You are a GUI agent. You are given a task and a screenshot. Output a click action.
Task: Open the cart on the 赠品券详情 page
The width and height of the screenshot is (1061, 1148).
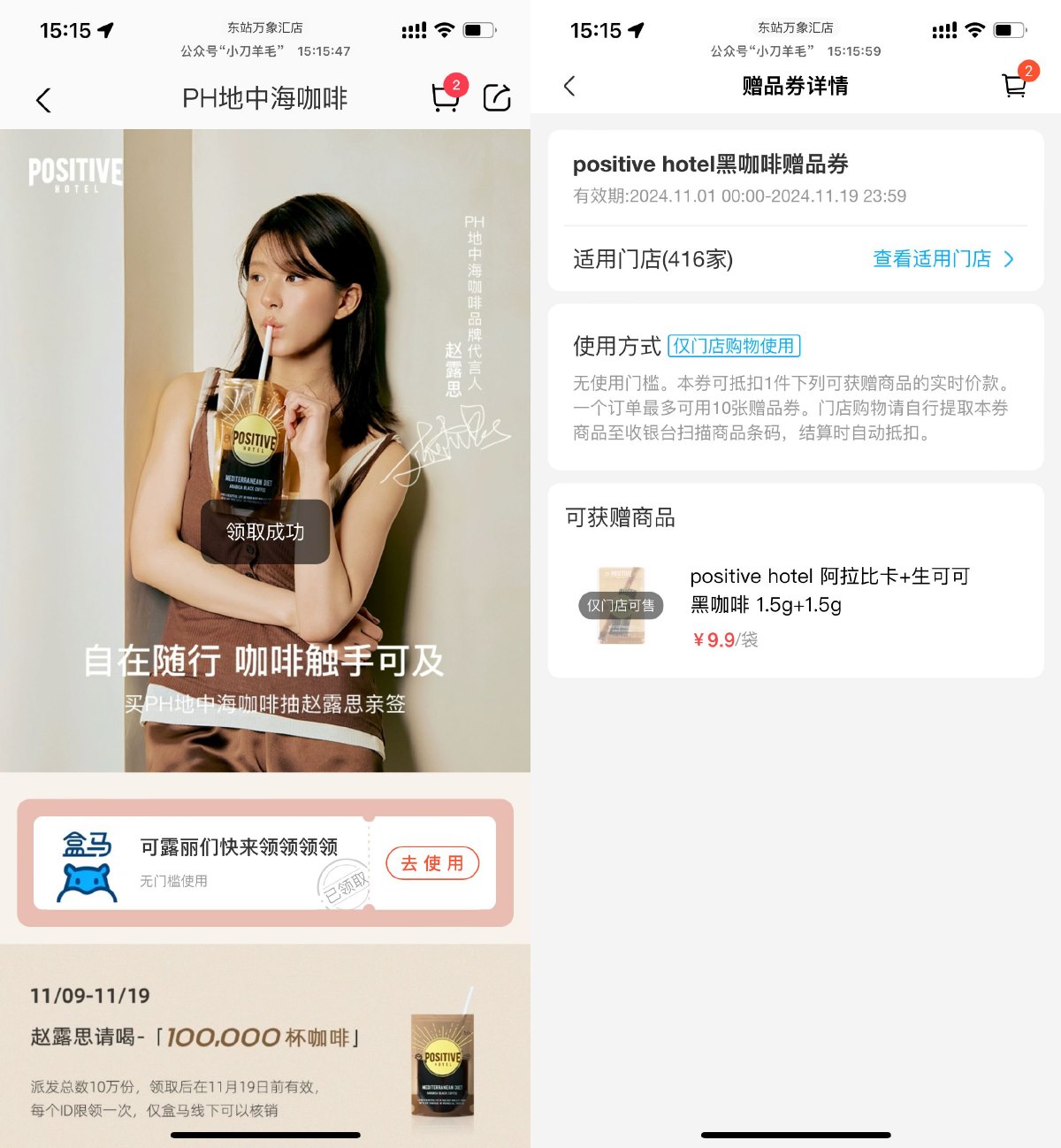tap(1011, 86)
